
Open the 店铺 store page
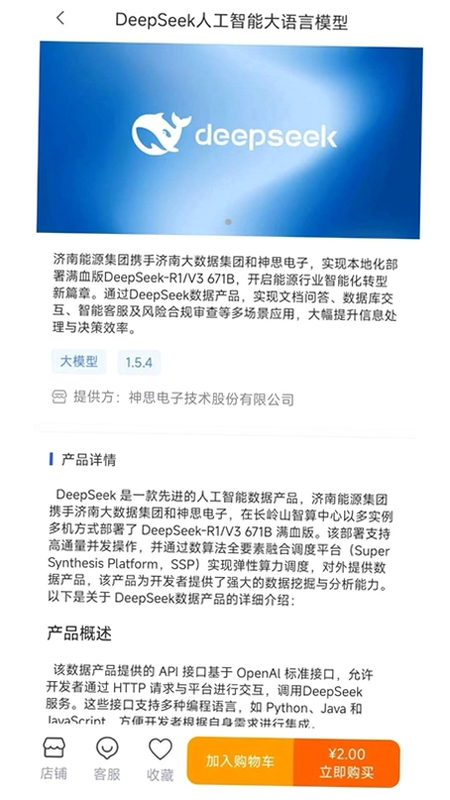pyautogui.click(x=54, y=759)
